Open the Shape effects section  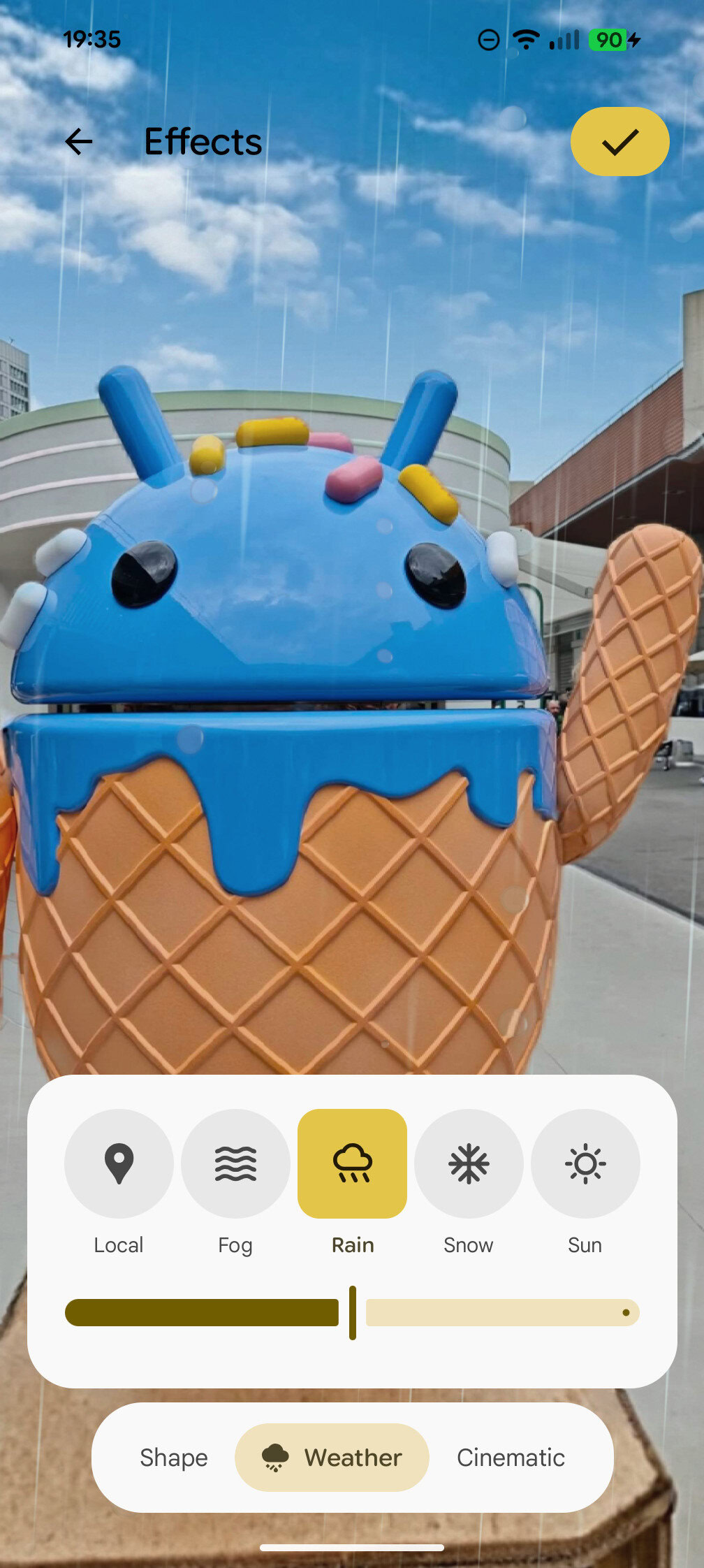pos(173,1458)
